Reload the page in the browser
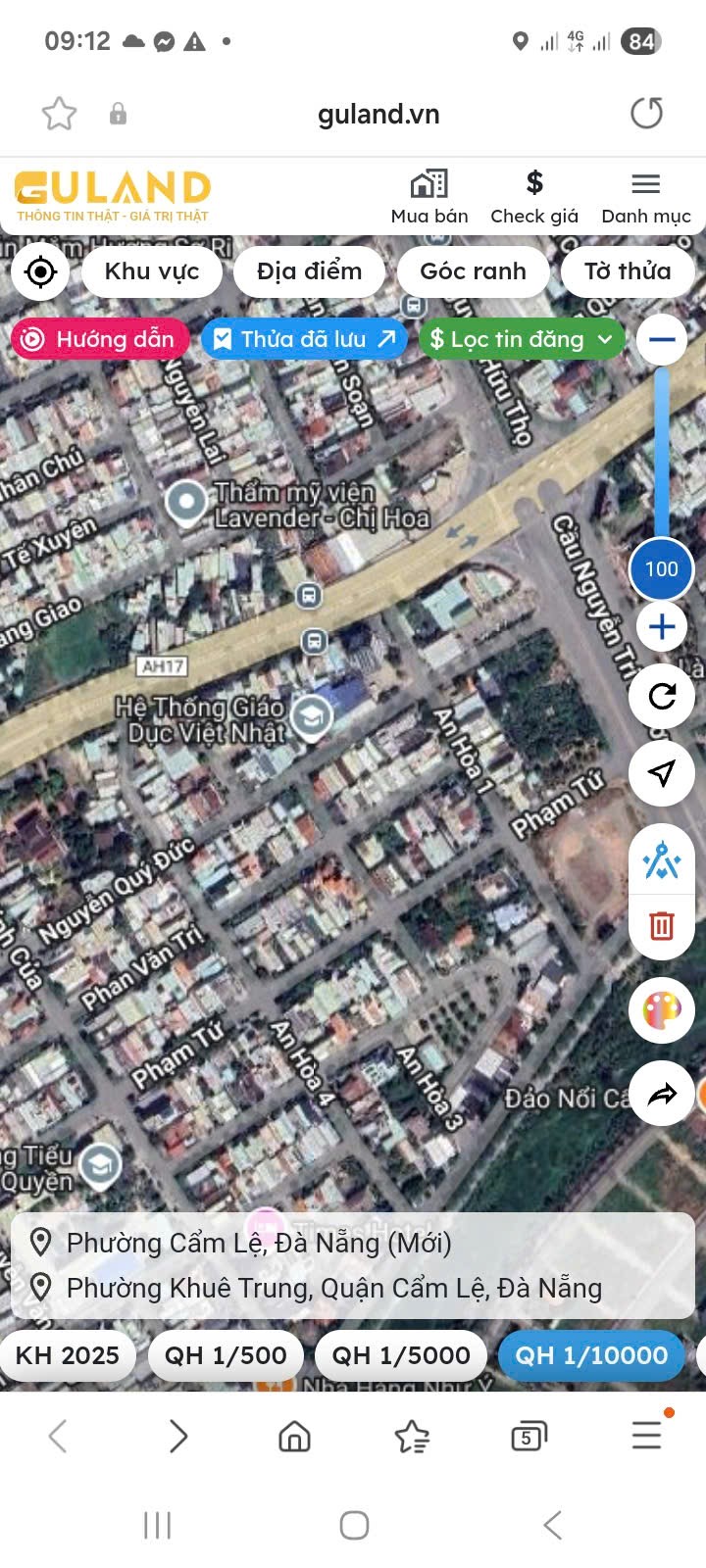This screenshot has width=706, height=1568. (646, 114)
